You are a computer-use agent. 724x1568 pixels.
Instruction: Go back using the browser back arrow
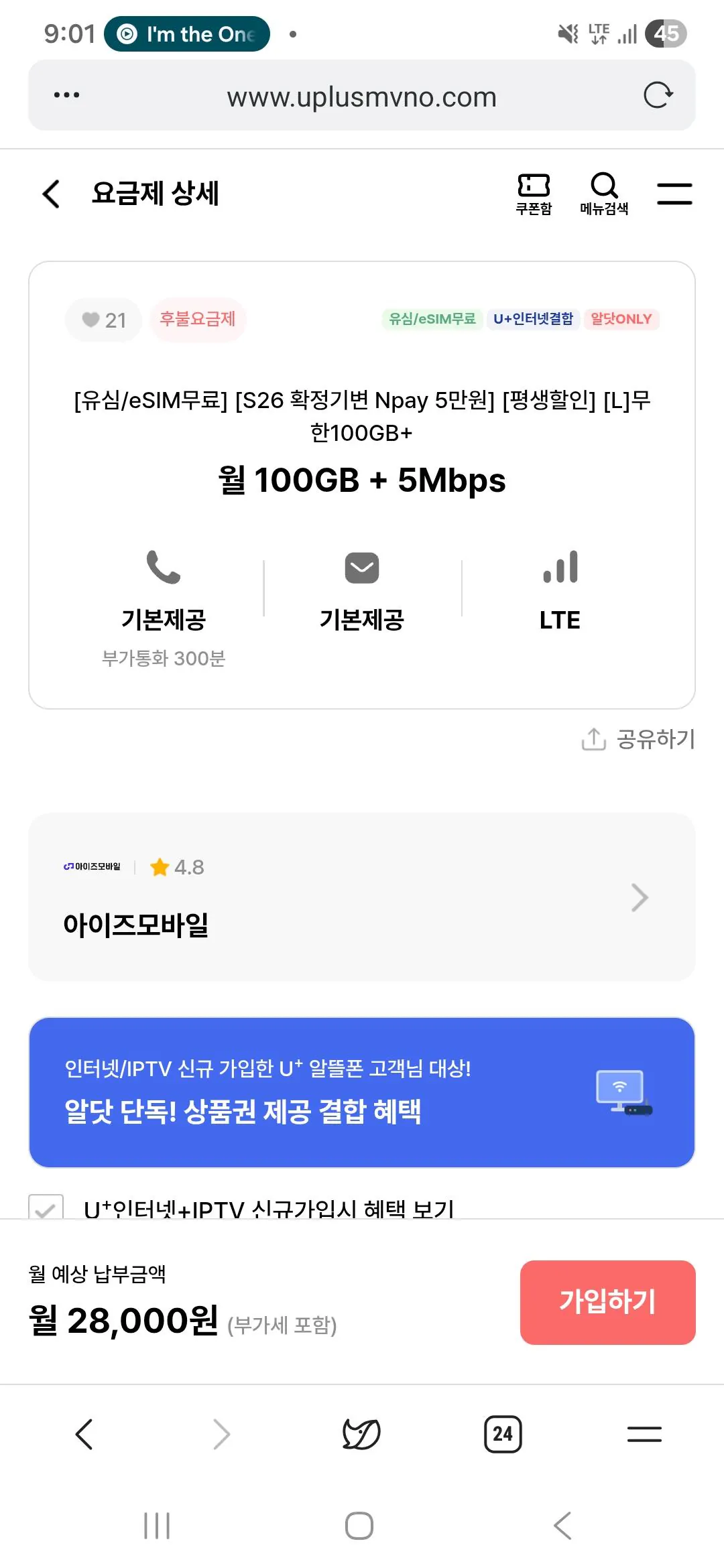(85, 1435)
